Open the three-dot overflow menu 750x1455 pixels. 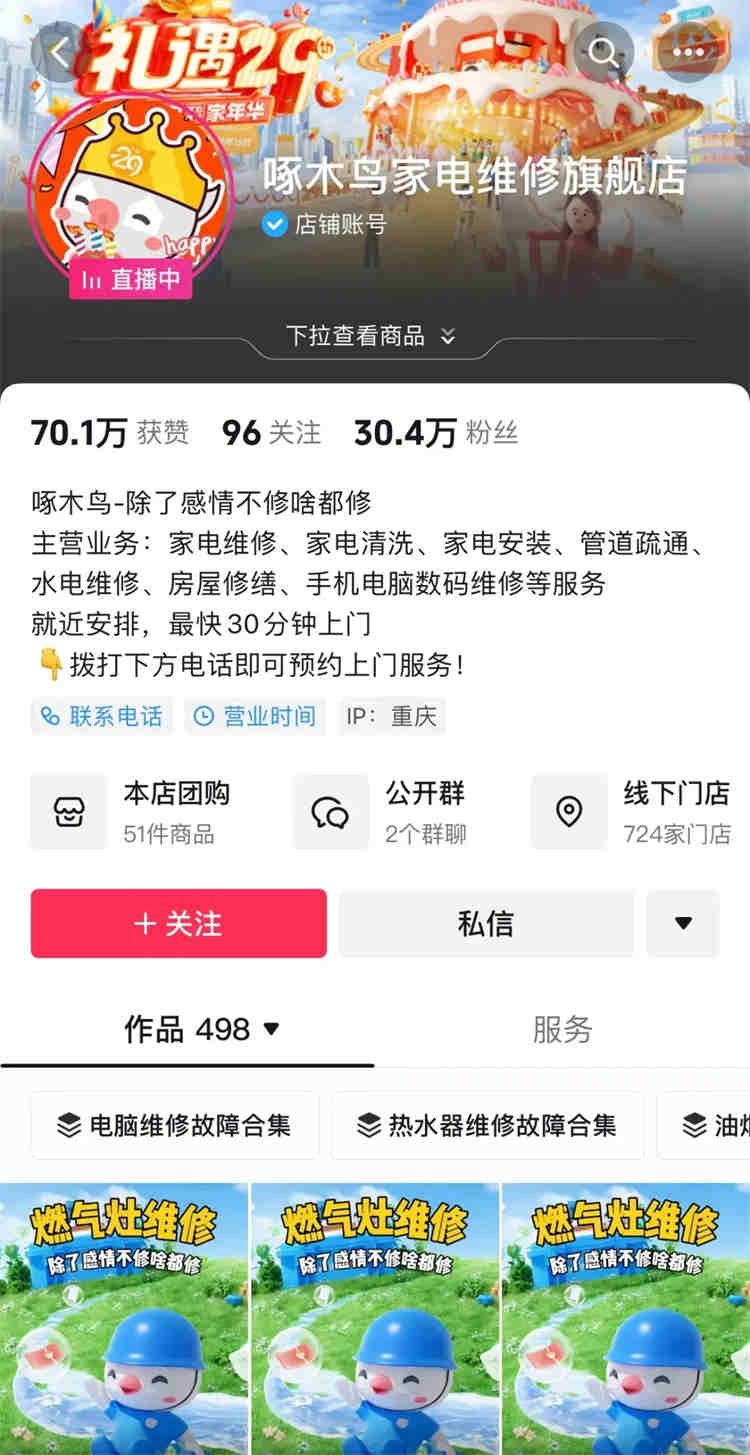[x=689, y=52]
